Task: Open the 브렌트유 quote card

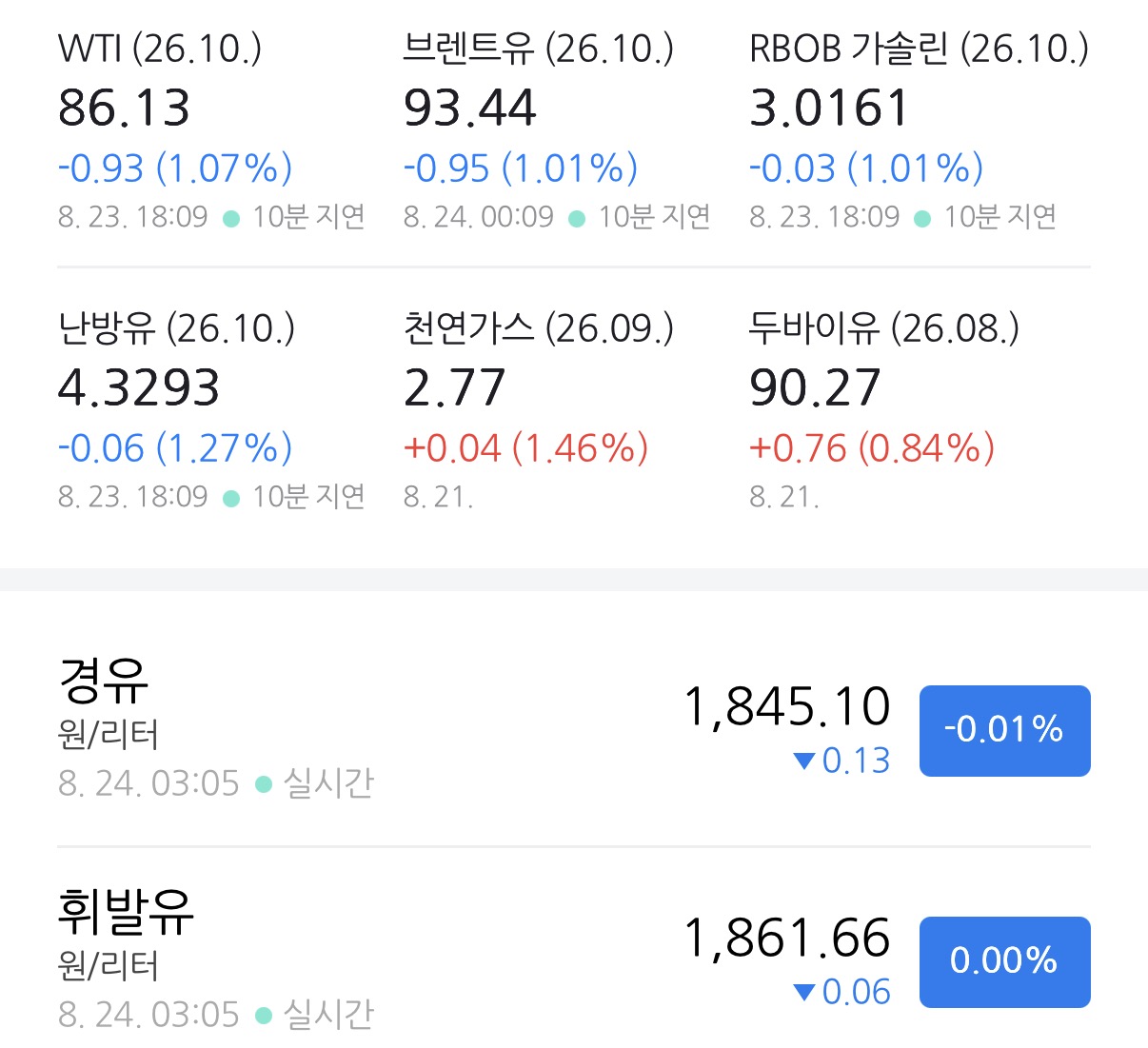Action: click(557, 131)
